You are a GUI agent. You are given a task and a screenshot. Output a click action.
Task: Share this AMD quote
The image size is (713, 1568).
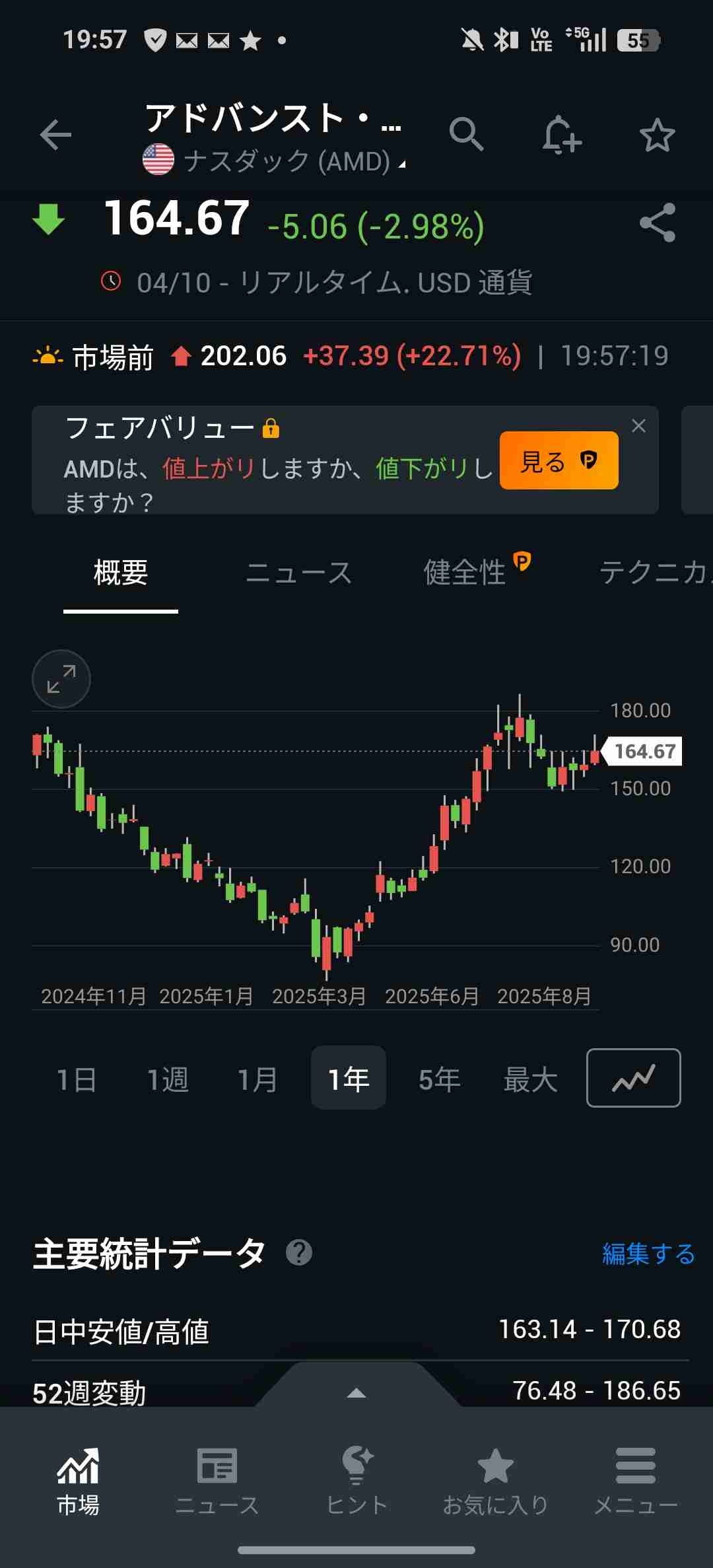point(658,223)
